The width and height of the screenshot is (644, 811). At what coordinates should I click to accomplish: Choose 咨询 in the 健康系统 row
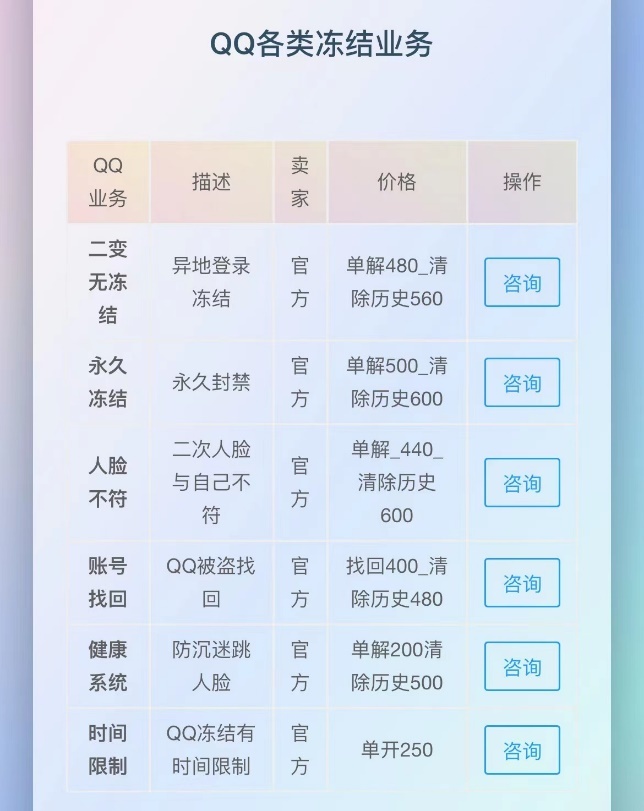[x=521, y=667]
